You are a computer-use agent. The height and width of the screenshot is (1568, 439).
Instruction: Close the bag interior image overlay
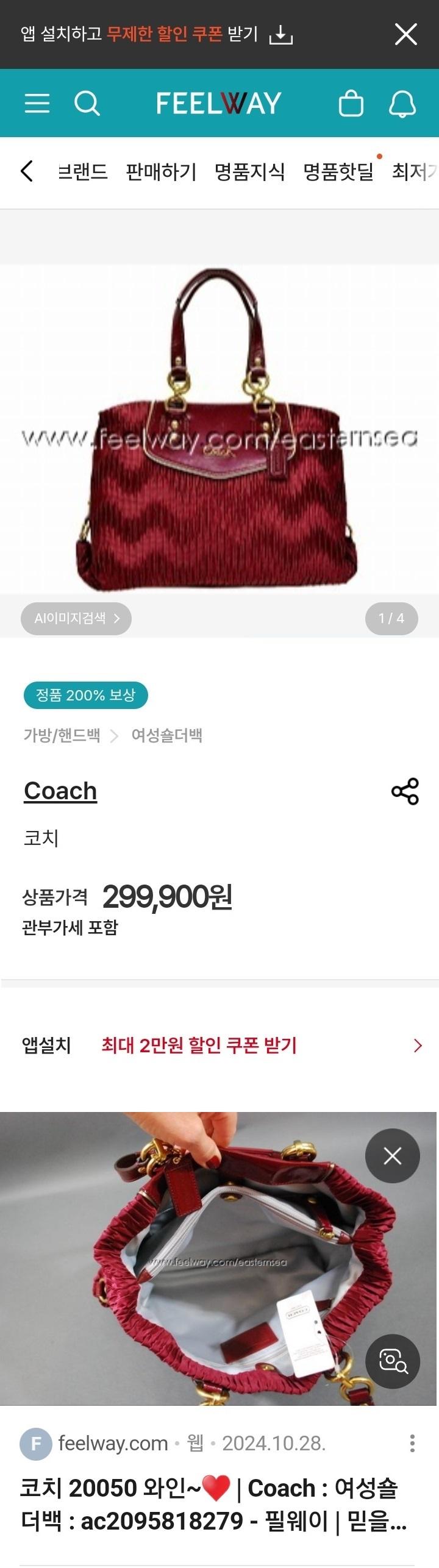tap(392, 1155)
